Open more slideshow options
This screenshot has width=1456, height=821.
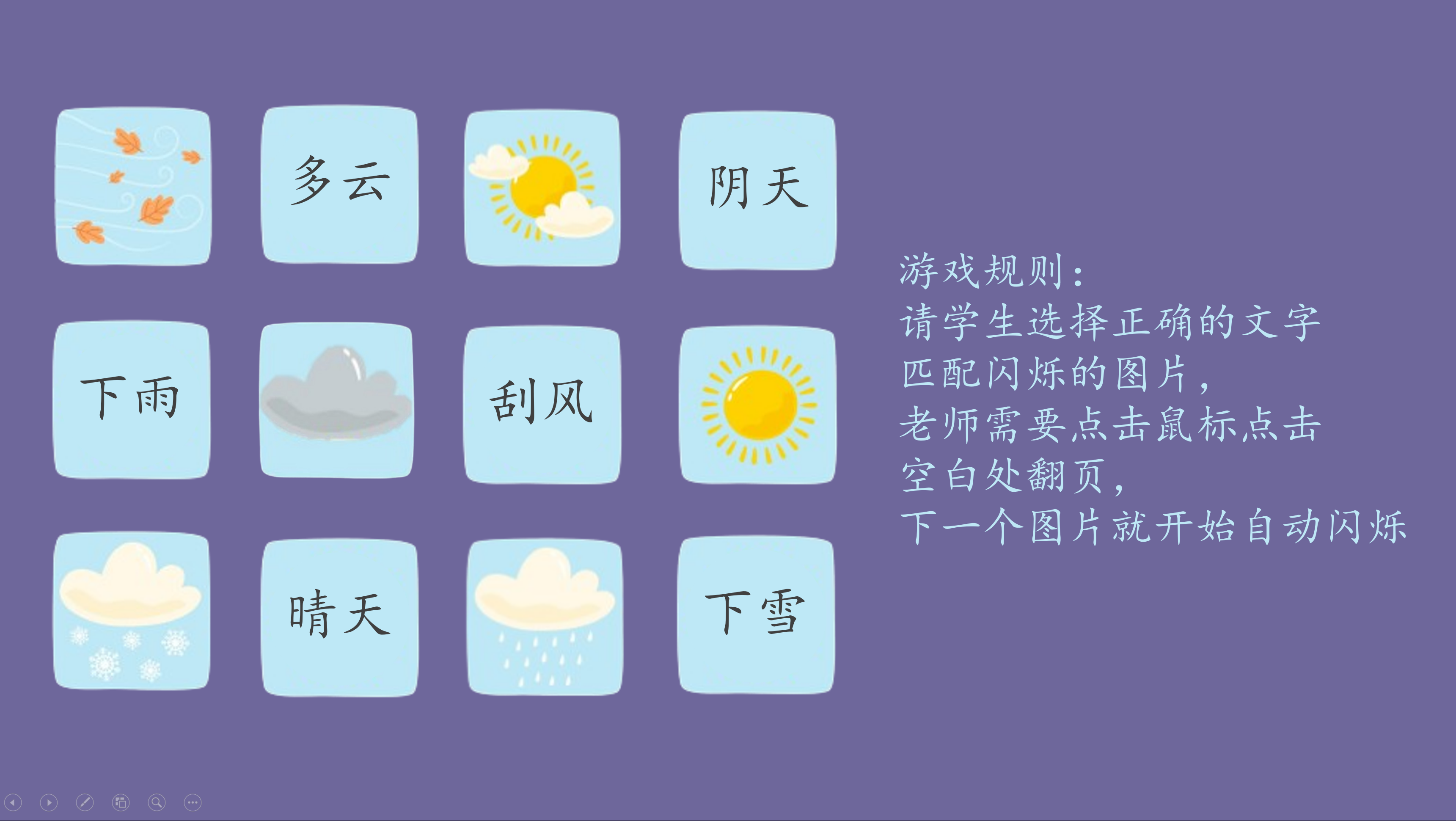coord(193,802)
